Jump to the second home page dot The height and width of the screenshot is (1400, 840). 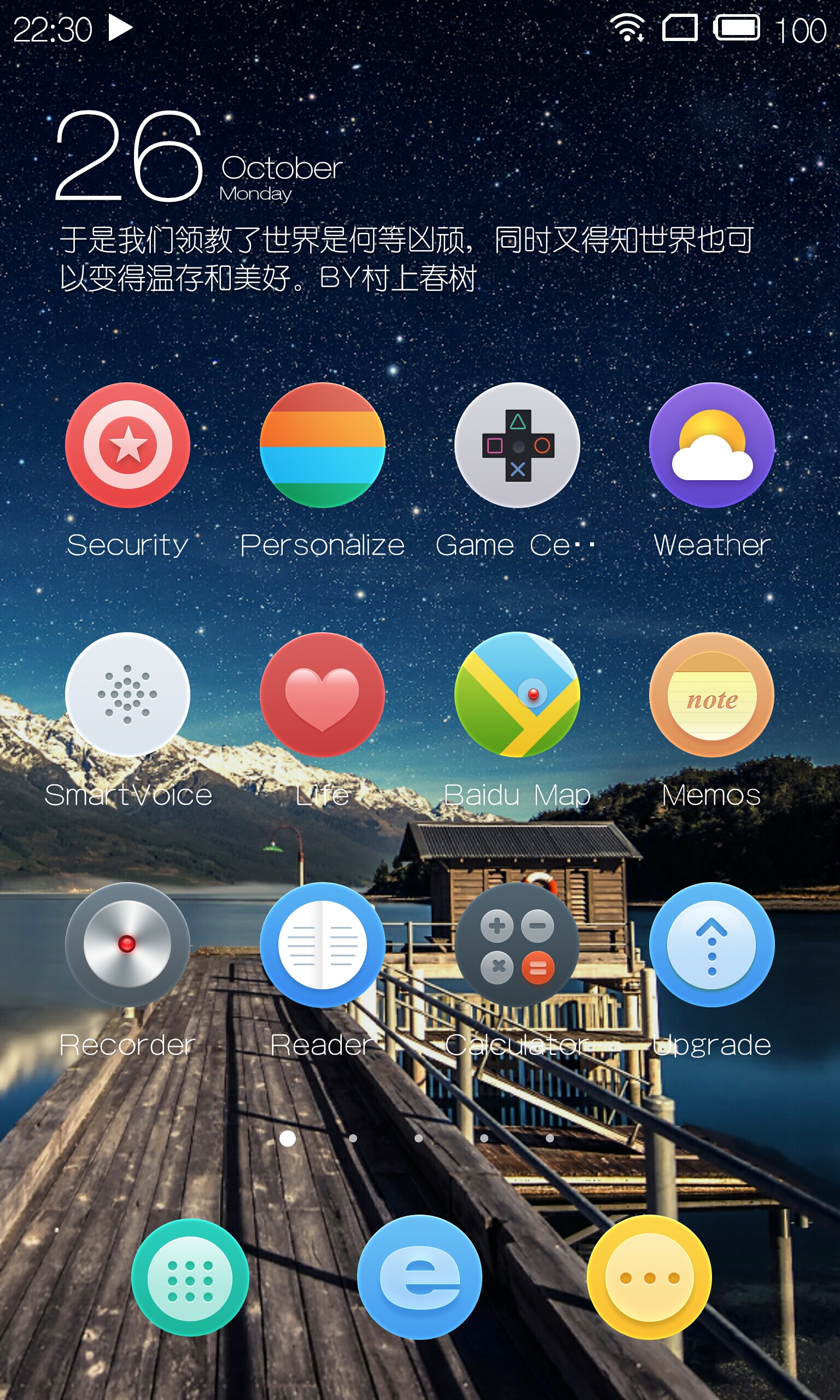(353, 1138)
